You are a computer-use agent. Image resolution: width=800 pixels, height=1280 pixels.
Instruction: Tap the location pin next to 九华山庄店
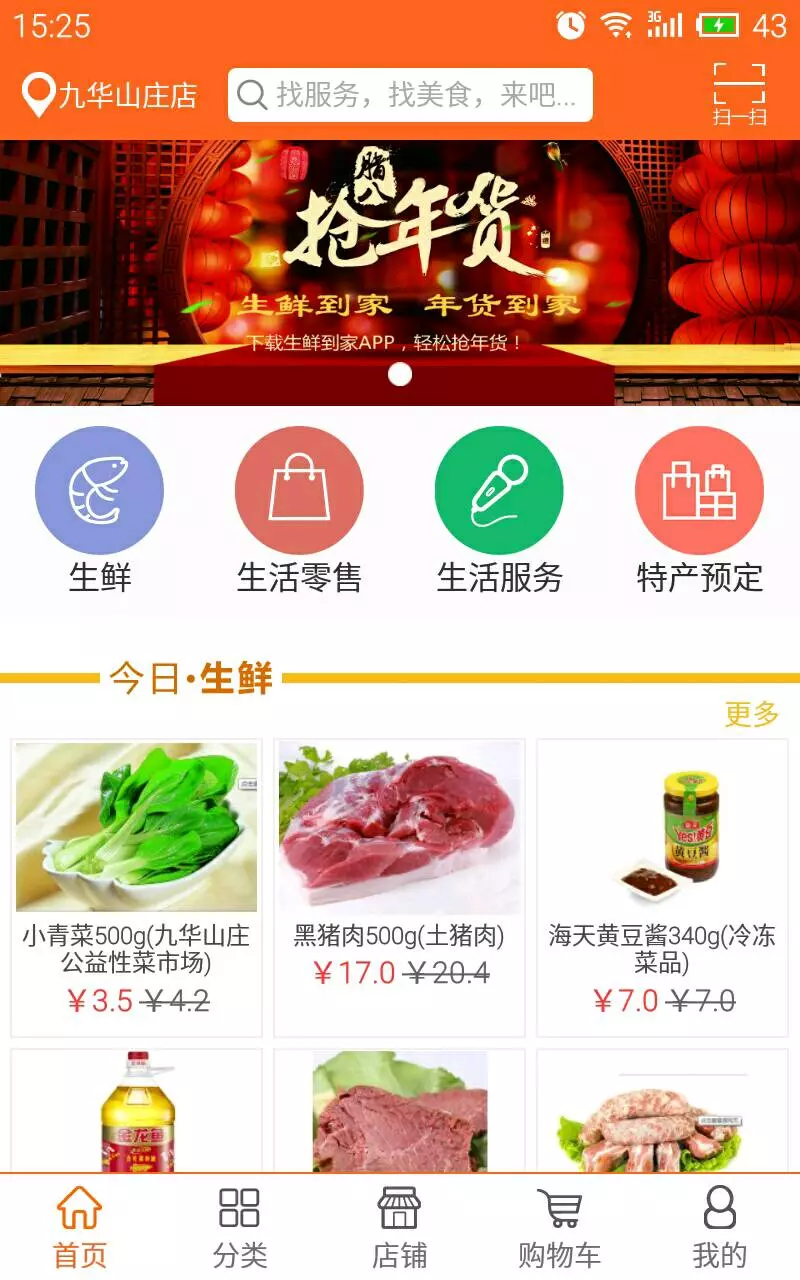point(35,95)
